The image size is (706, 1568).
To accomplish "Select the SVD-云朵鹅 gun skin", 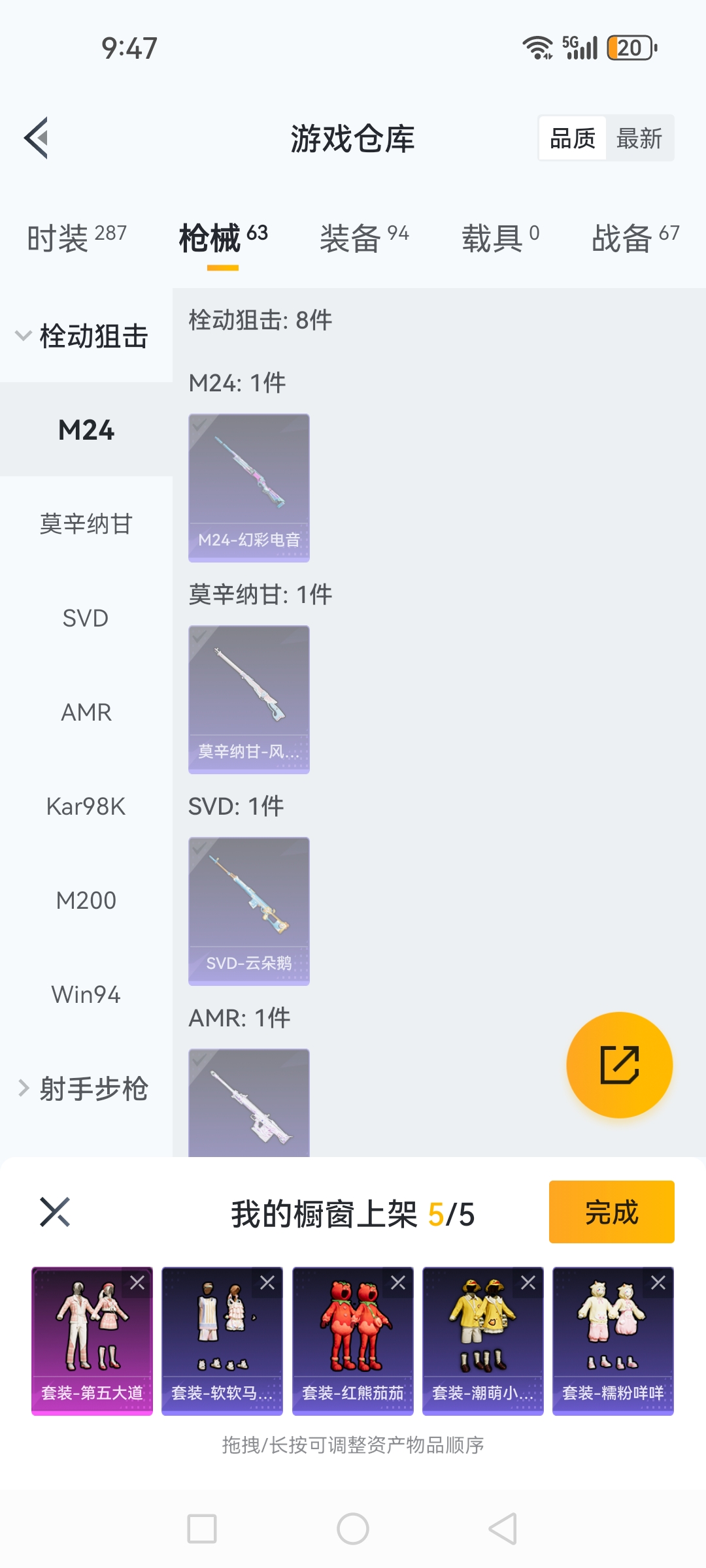I will pos(249,911).
